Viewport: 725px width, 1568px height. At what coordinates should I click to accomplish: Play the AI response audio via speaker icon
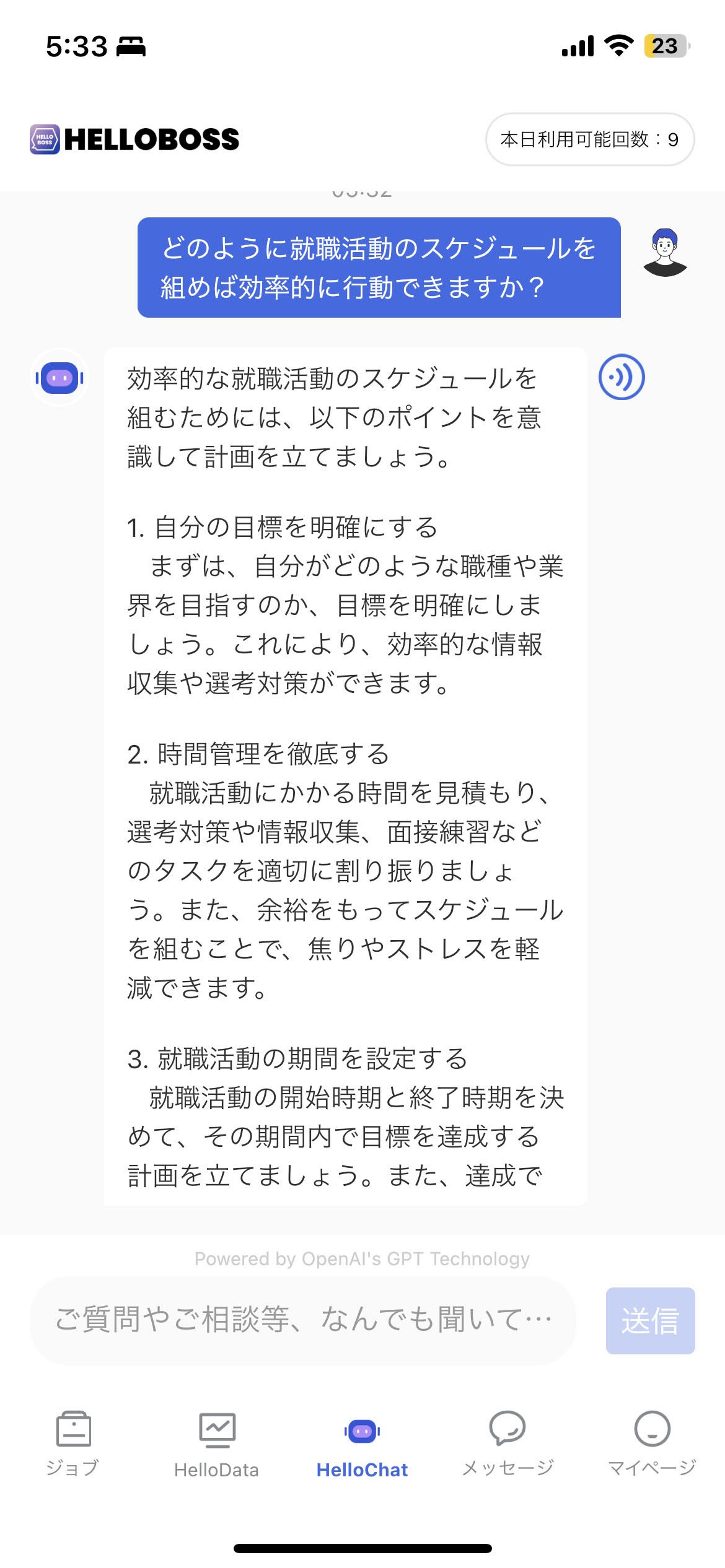[622, 377]
